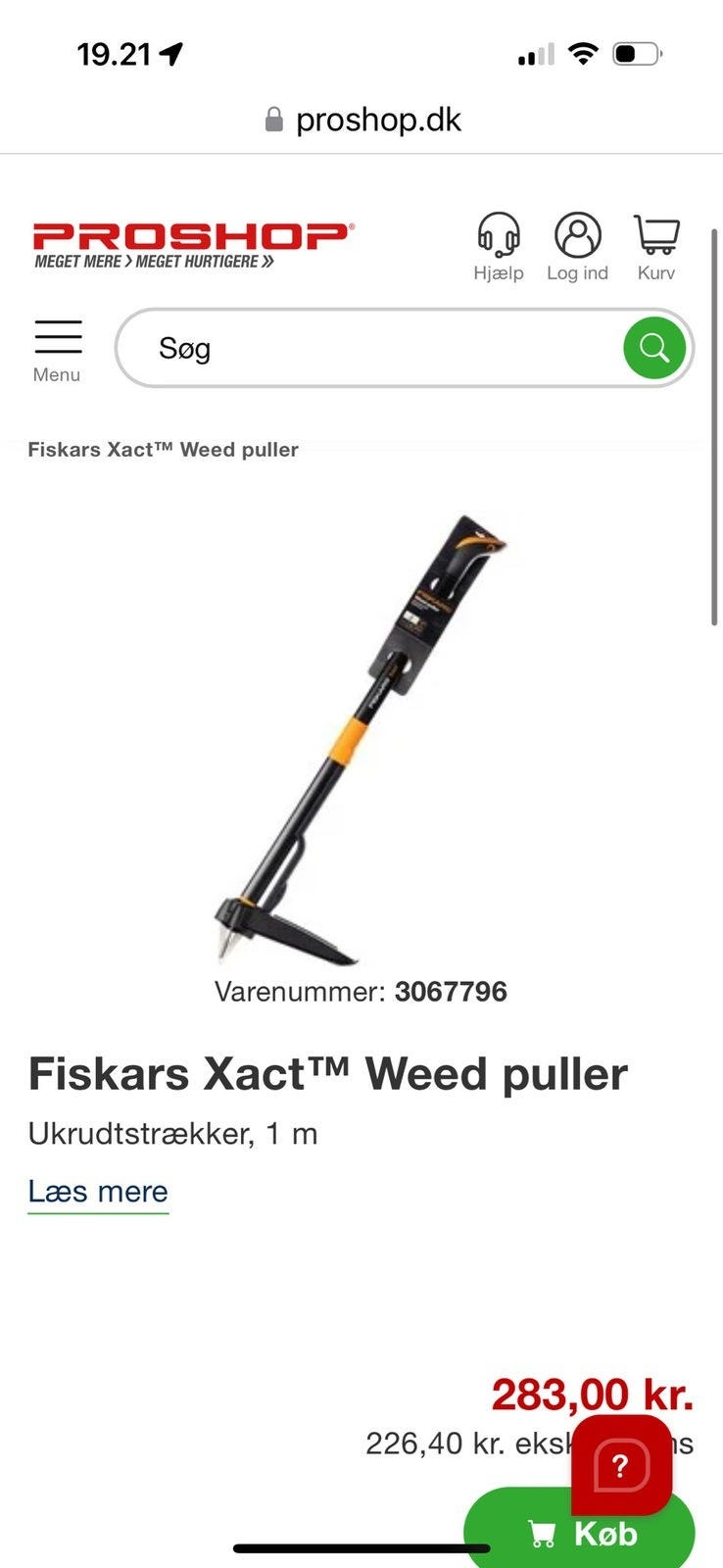Open the Læs mere link
Image resolution: width=723 pixels, height=1568 pixels.
tap(98, 1192)
